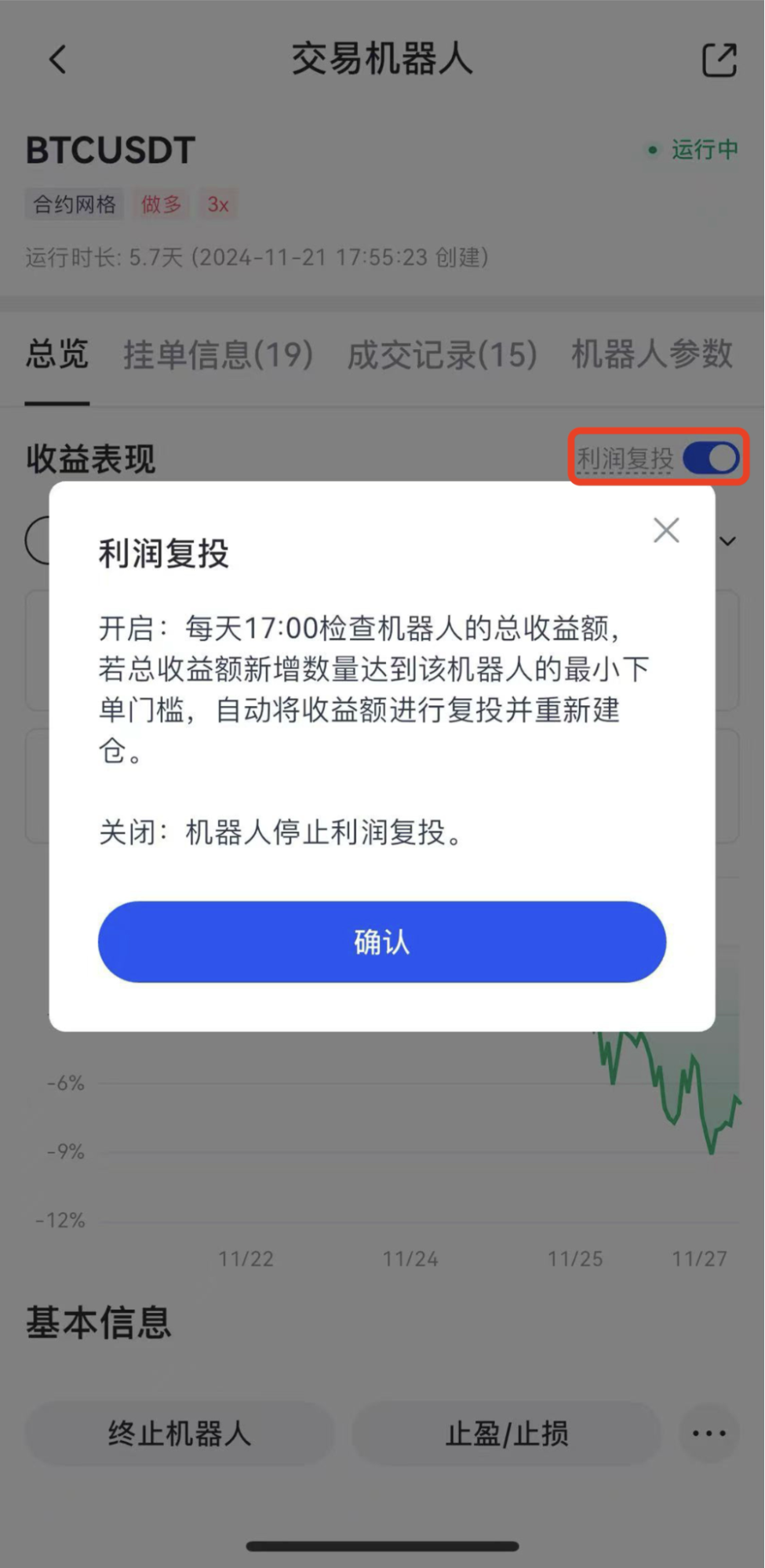Share this trading bot
The height and width of the screenshot is (1568, 765).
click(719, 60)
